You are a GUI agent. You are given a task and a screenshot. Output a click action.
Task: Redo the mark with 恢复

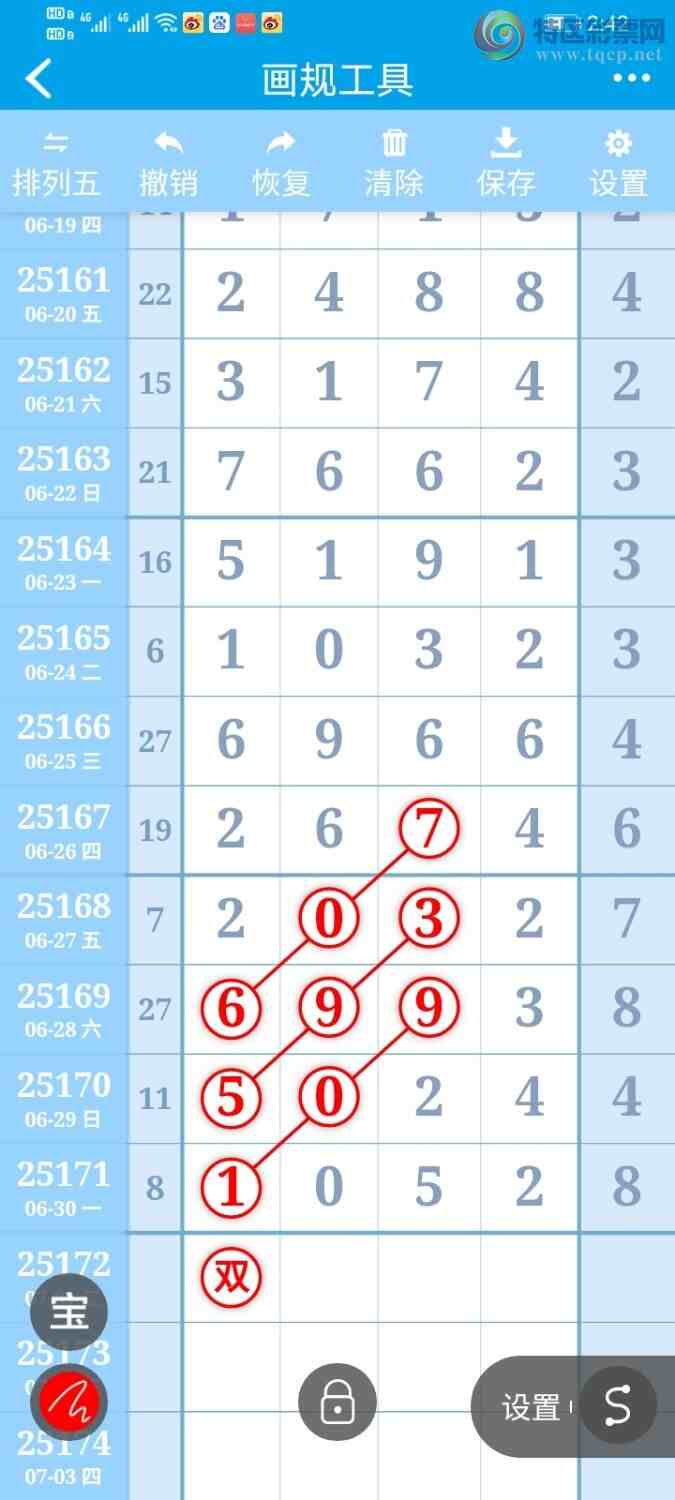coord(281,165)
